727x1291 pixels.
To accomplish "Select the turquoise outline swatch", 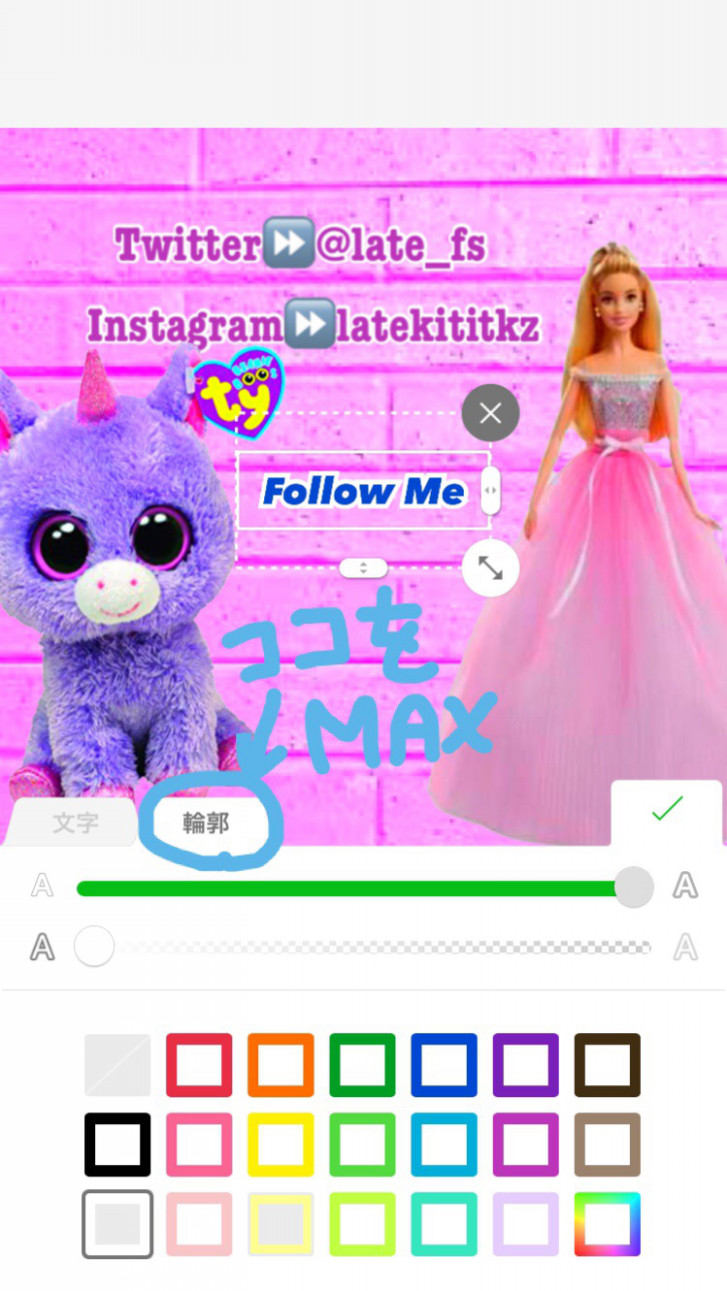I will [444, 1224].
